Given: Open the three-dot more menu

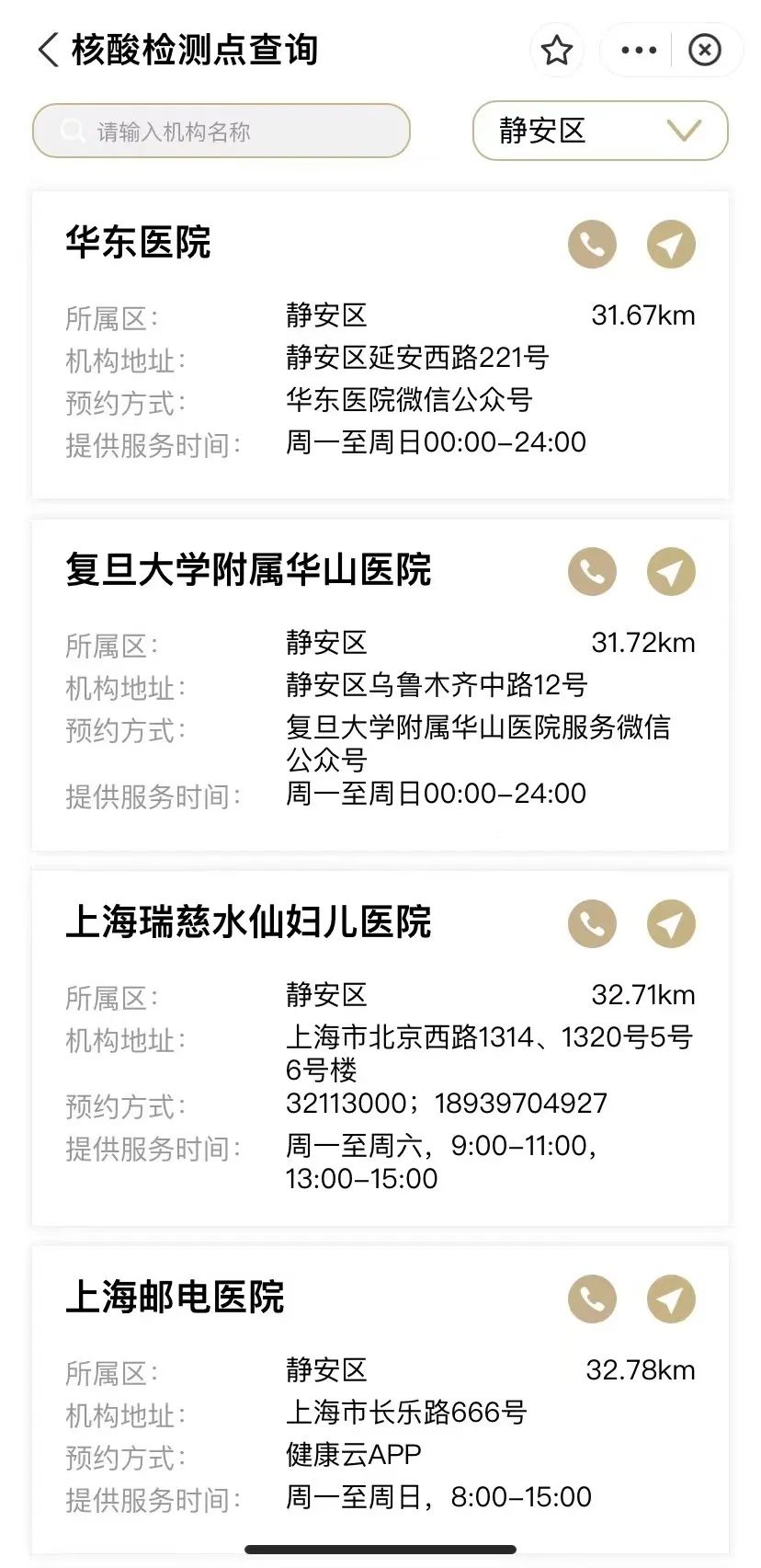Looking at the screenshot, I should click(x=639, y=51).
